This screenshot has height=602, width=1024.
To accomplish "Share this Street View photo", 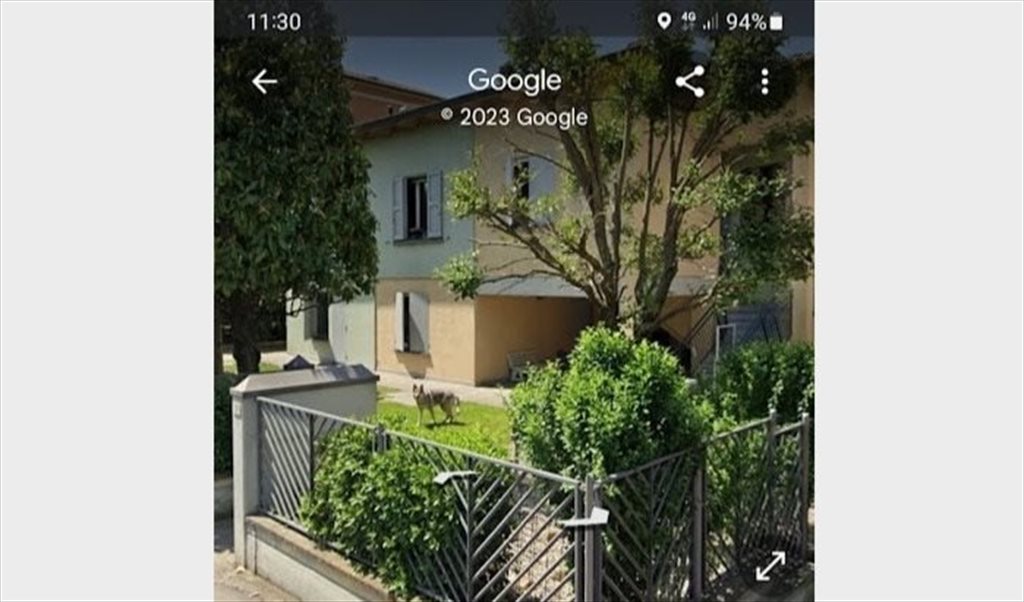I will [690, 82].
